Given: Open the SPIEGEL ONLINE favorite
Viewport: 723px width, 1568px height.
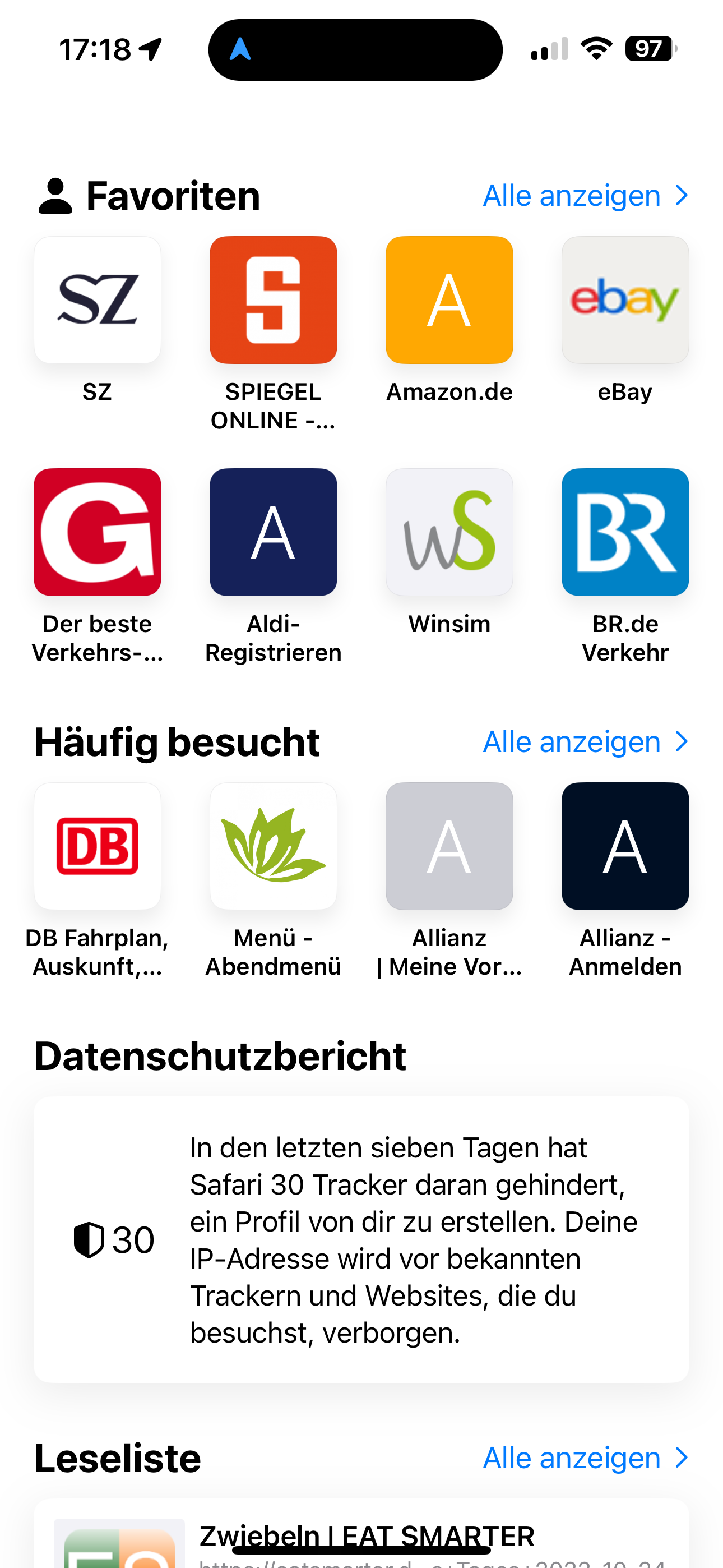Looking at the screenshot, I should pos(274,300).
